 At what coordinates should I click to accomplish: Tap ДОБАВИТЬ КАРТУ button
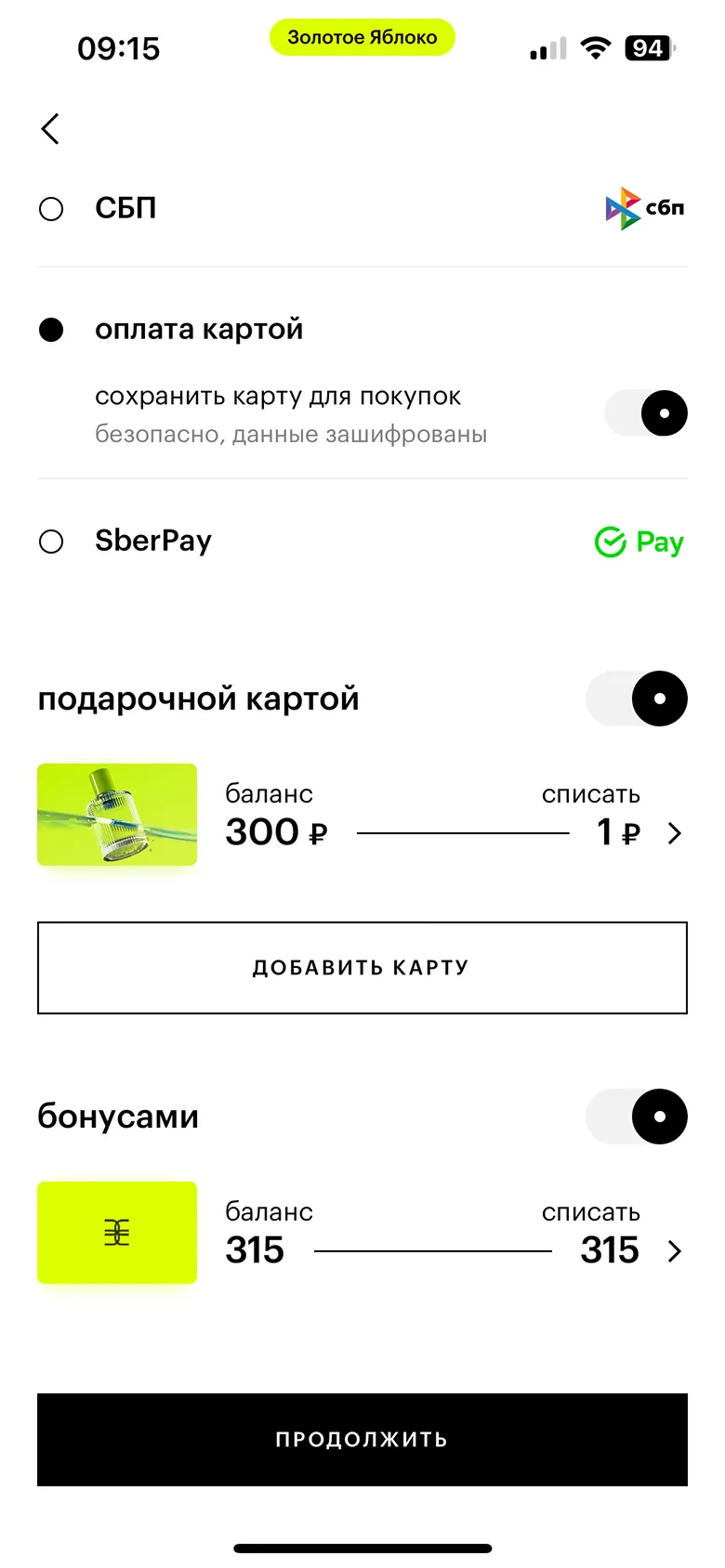coord(362,968)
